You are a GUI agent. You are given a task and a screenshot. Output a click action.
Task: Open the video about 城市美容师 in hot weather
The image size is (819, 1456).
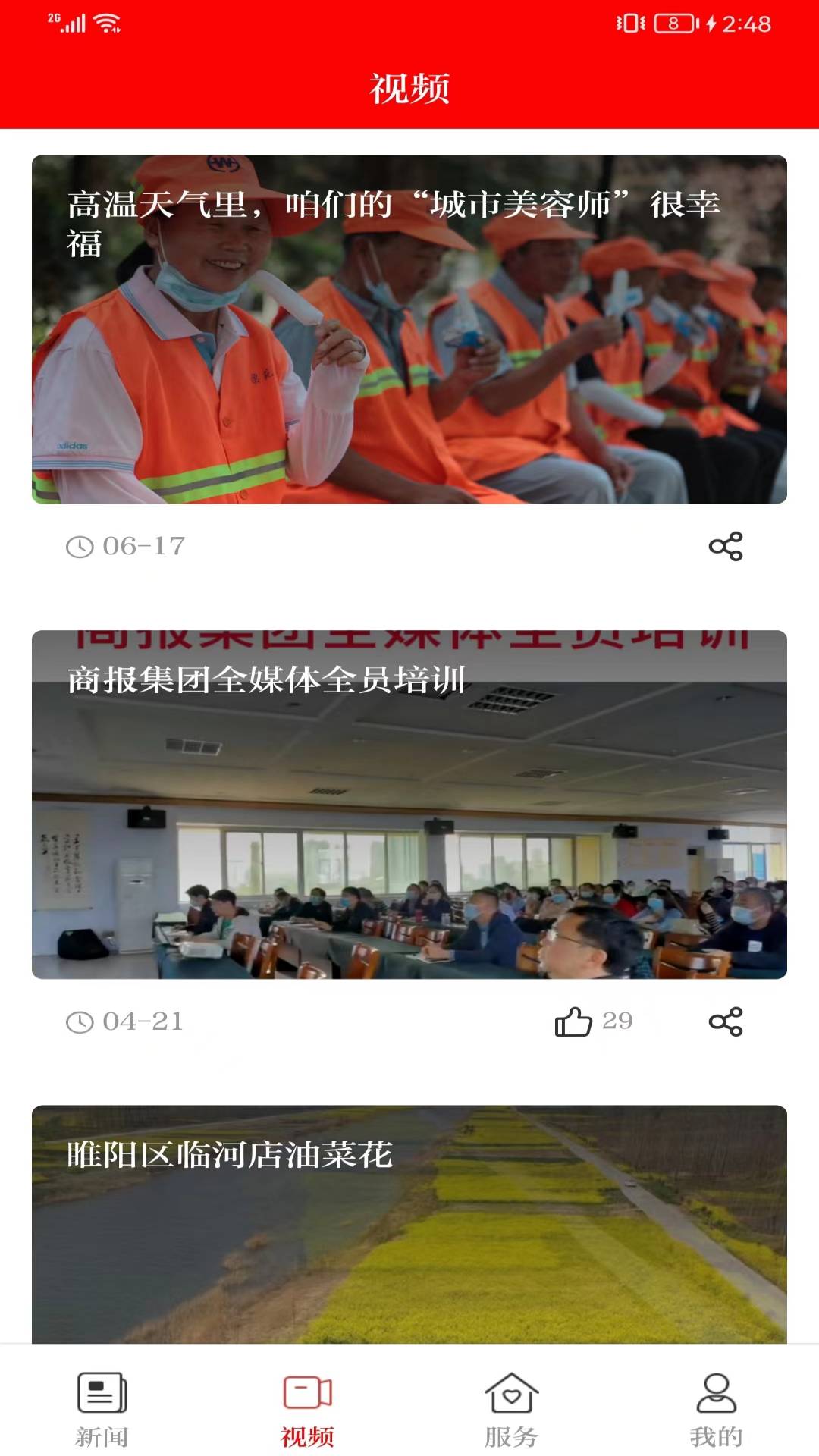pyautogui.click(x=409, y=330)
